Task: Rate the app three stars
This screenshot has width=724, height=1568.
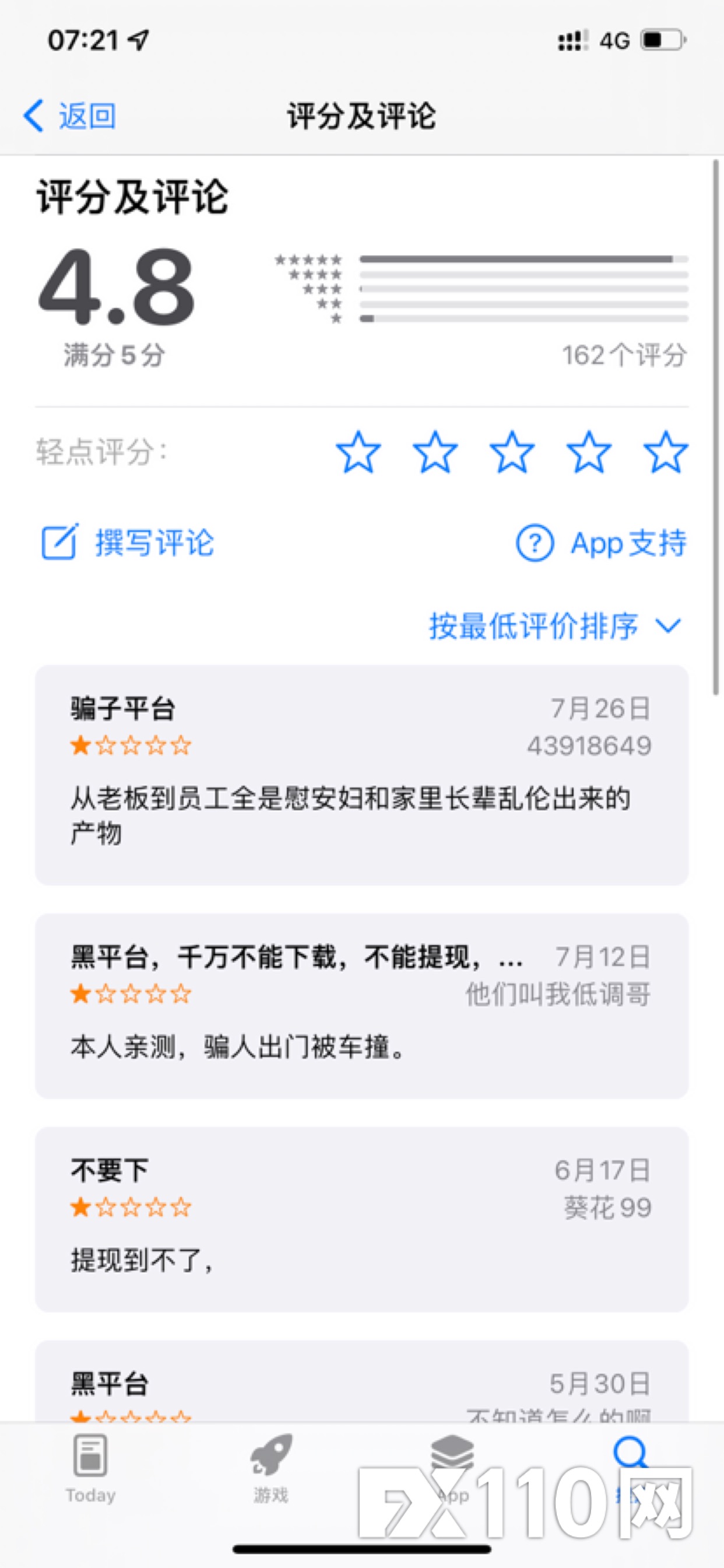Action: 512,452
